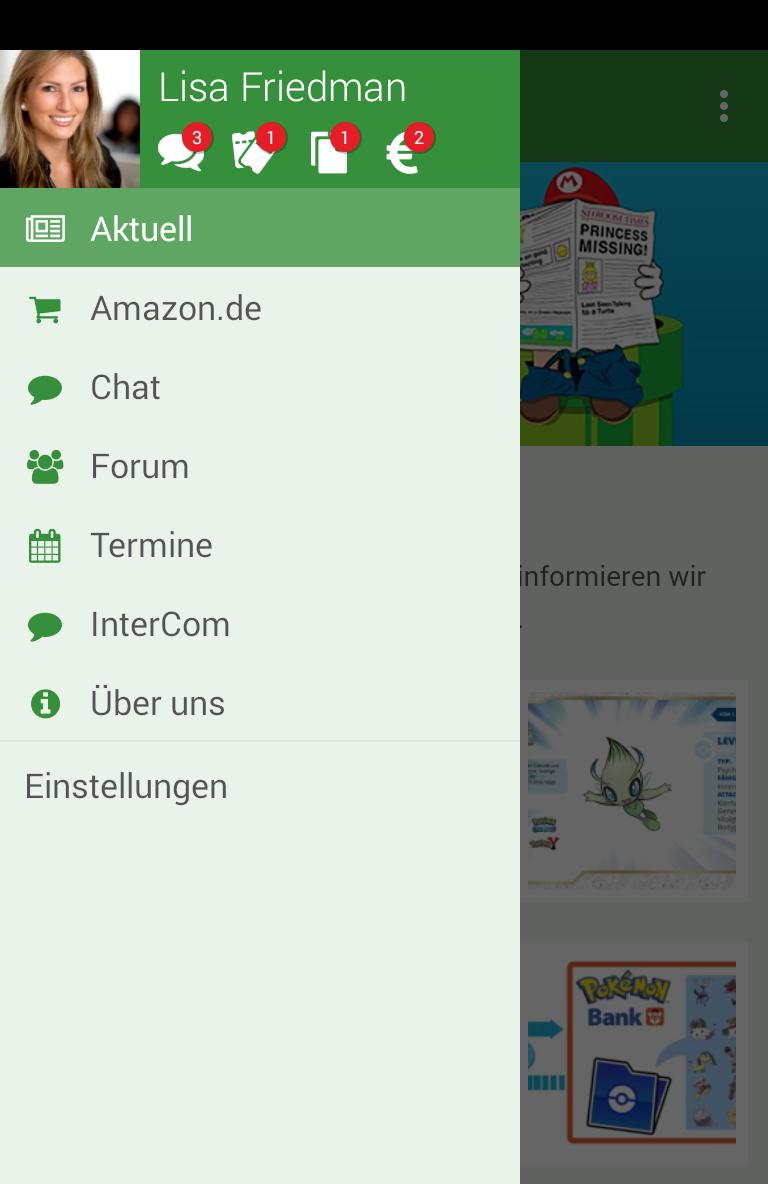Open the Amazon.de link
768x1184 pixels.
(176, 307)
